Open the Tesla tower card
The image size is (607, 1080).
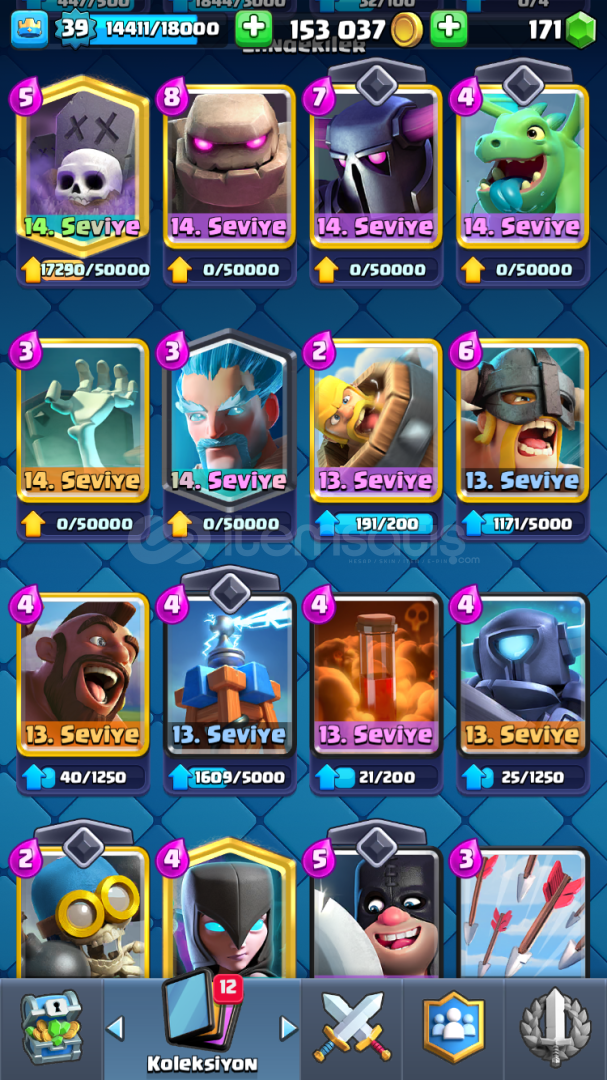coord(230,675)
